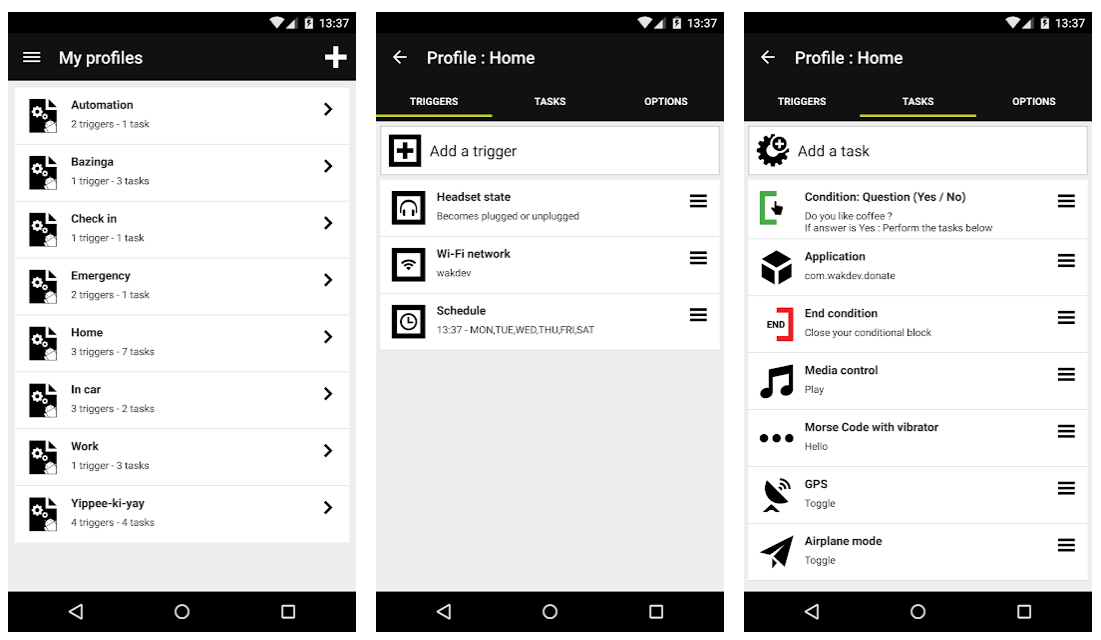
Task: Open the Yippee-ki-yay profile
Action: click(x=181, y=514)
